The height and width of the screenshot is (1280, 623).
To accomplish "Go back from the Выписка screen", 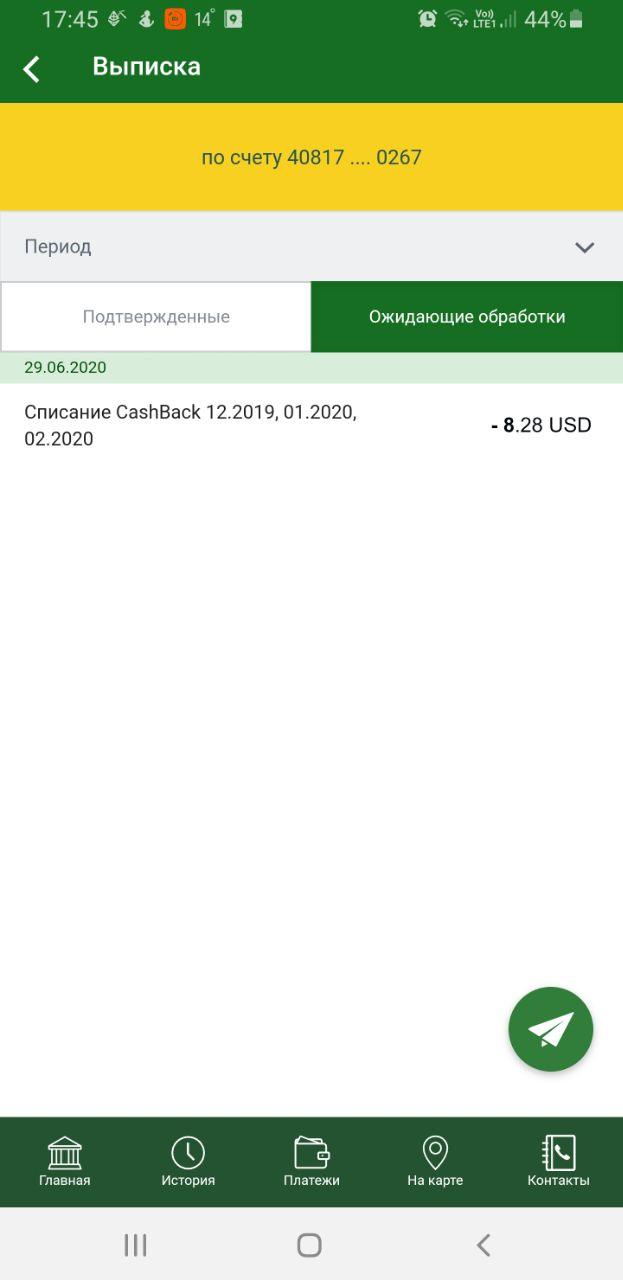I will [32, 68].
